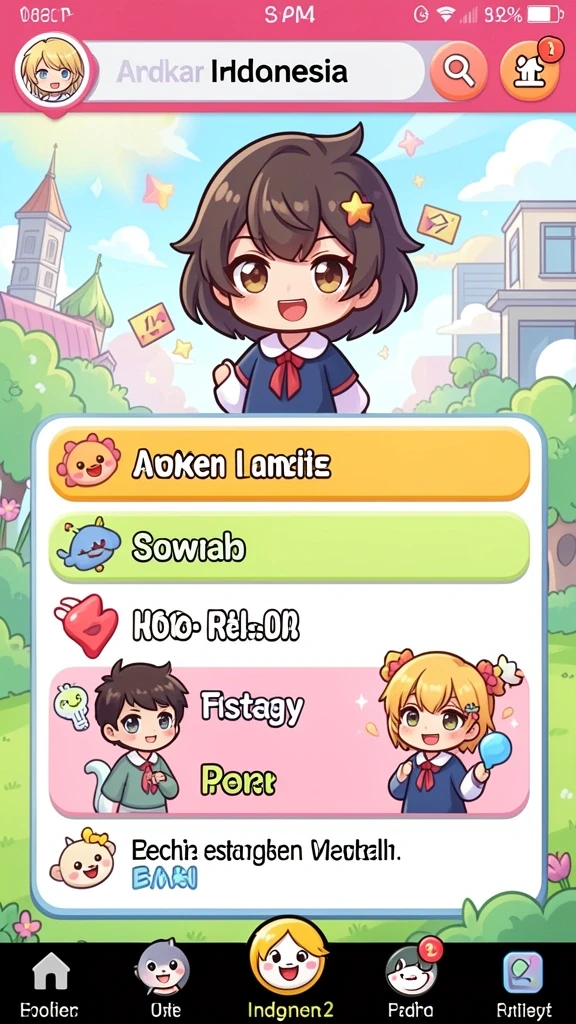Select the orange Aoken Lamite button

click(289, 464)
